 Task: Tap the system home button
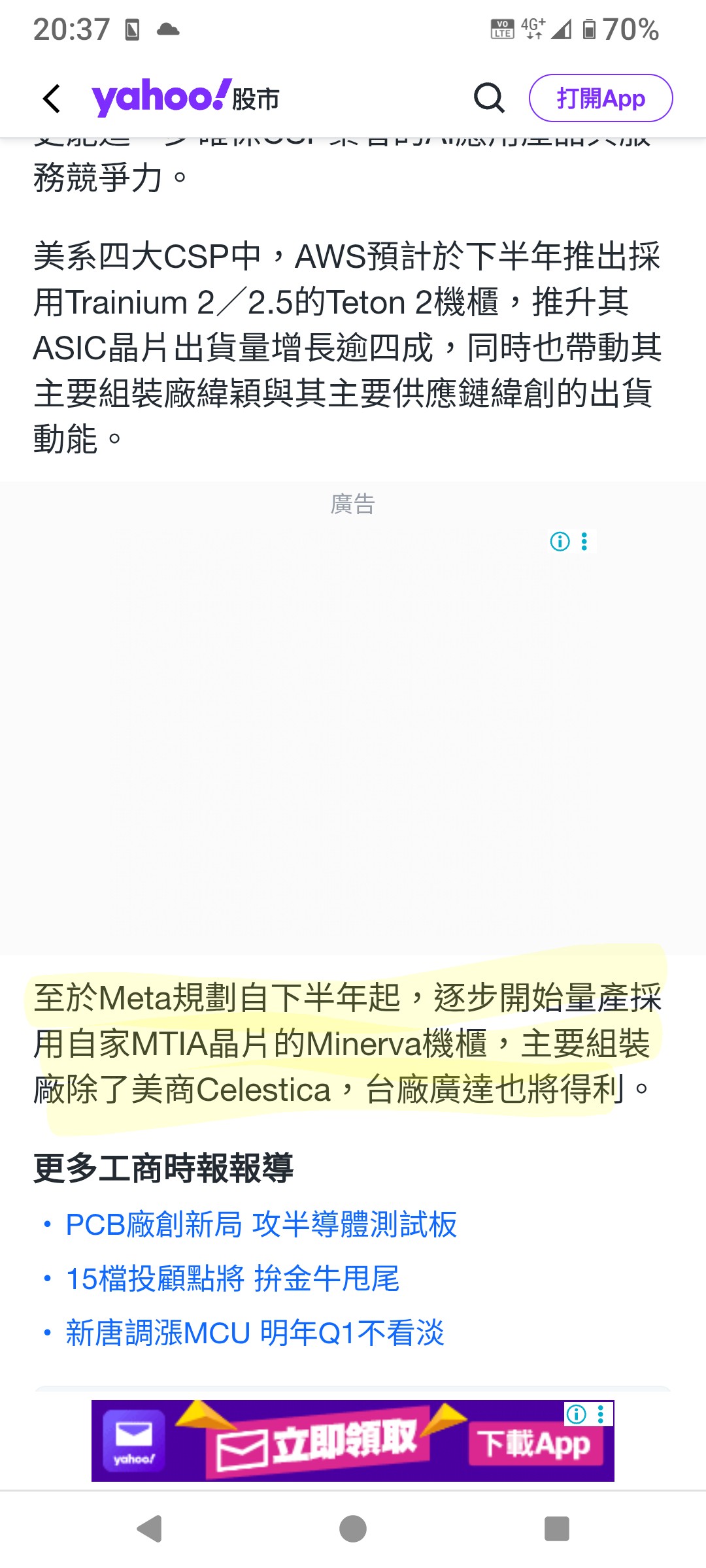click(353, 1529)
